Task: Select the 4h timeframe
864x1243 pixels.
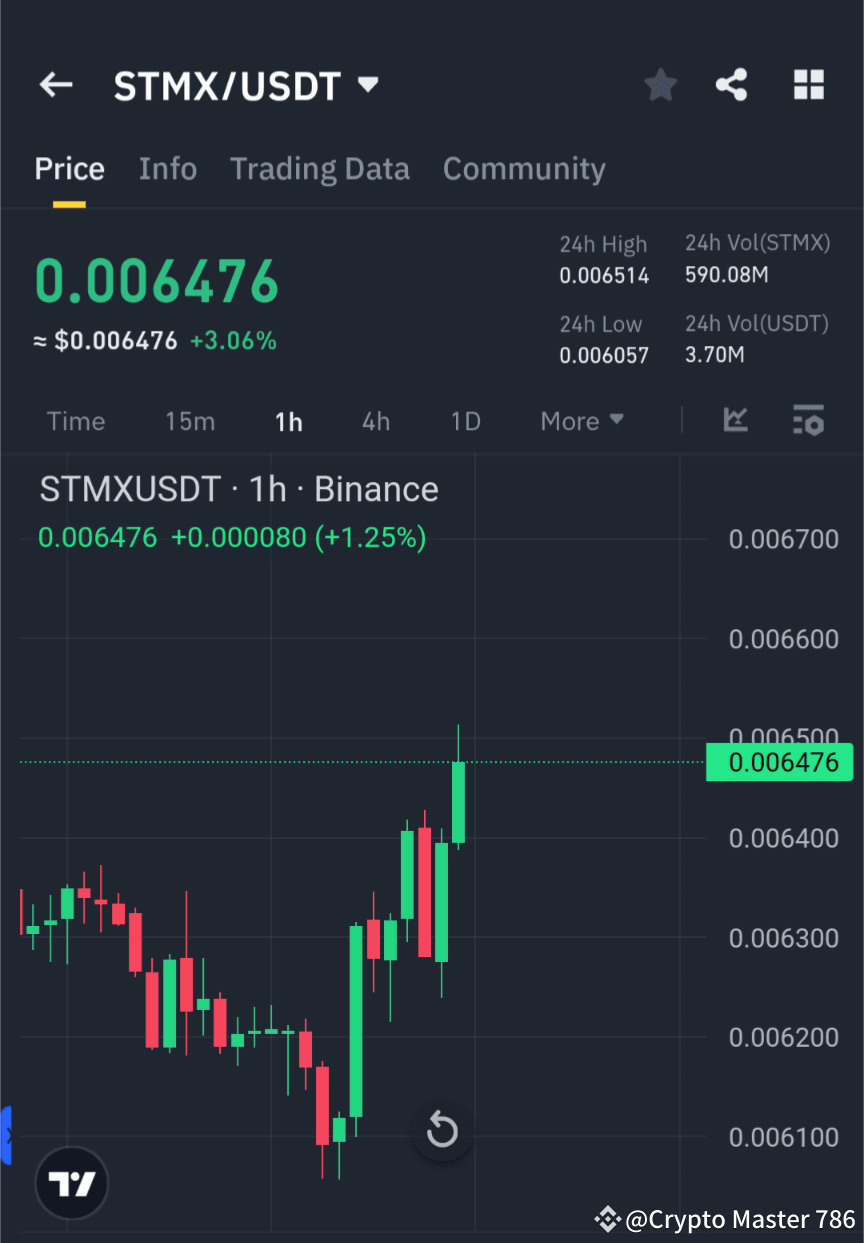Action: click(375, 421)
